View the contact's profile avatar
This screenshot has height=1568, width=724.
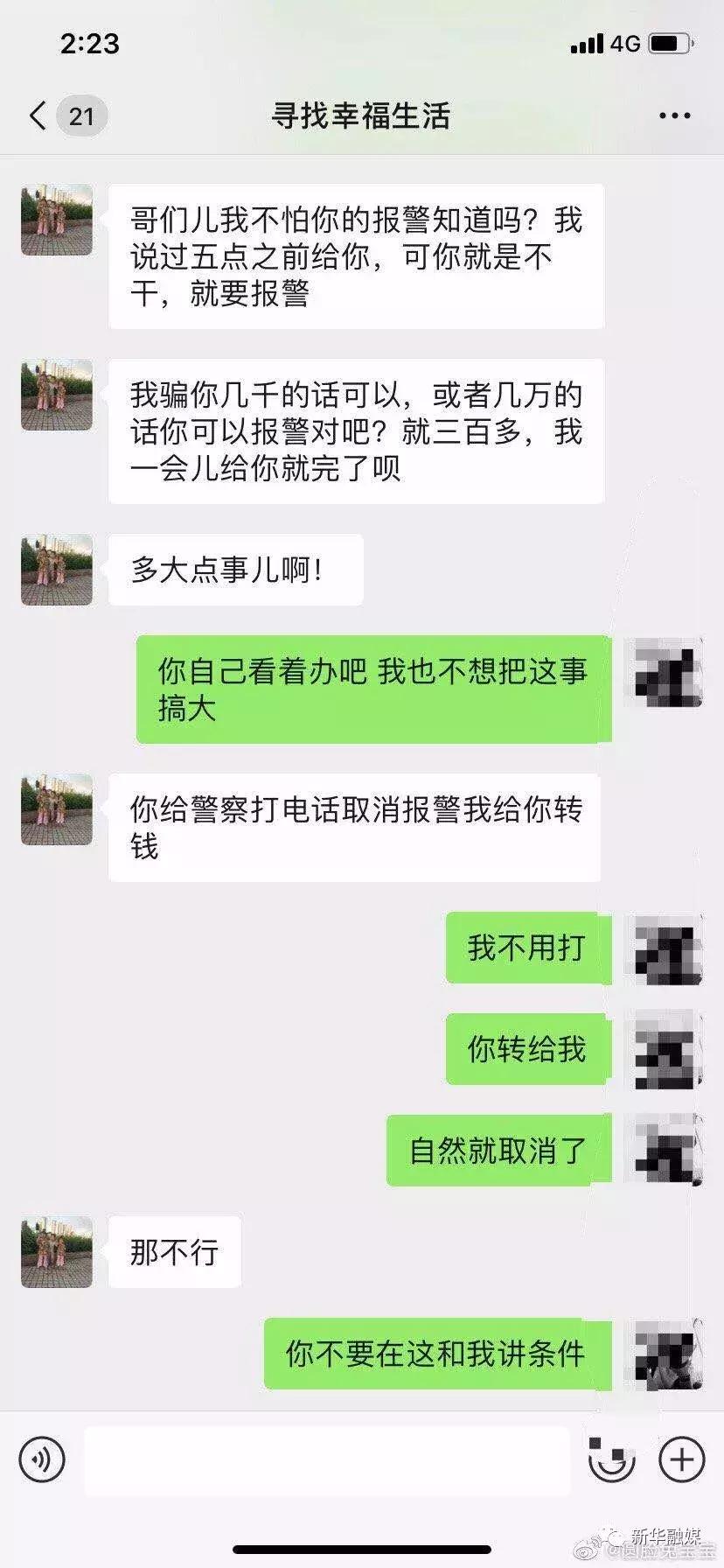[55, 219]
